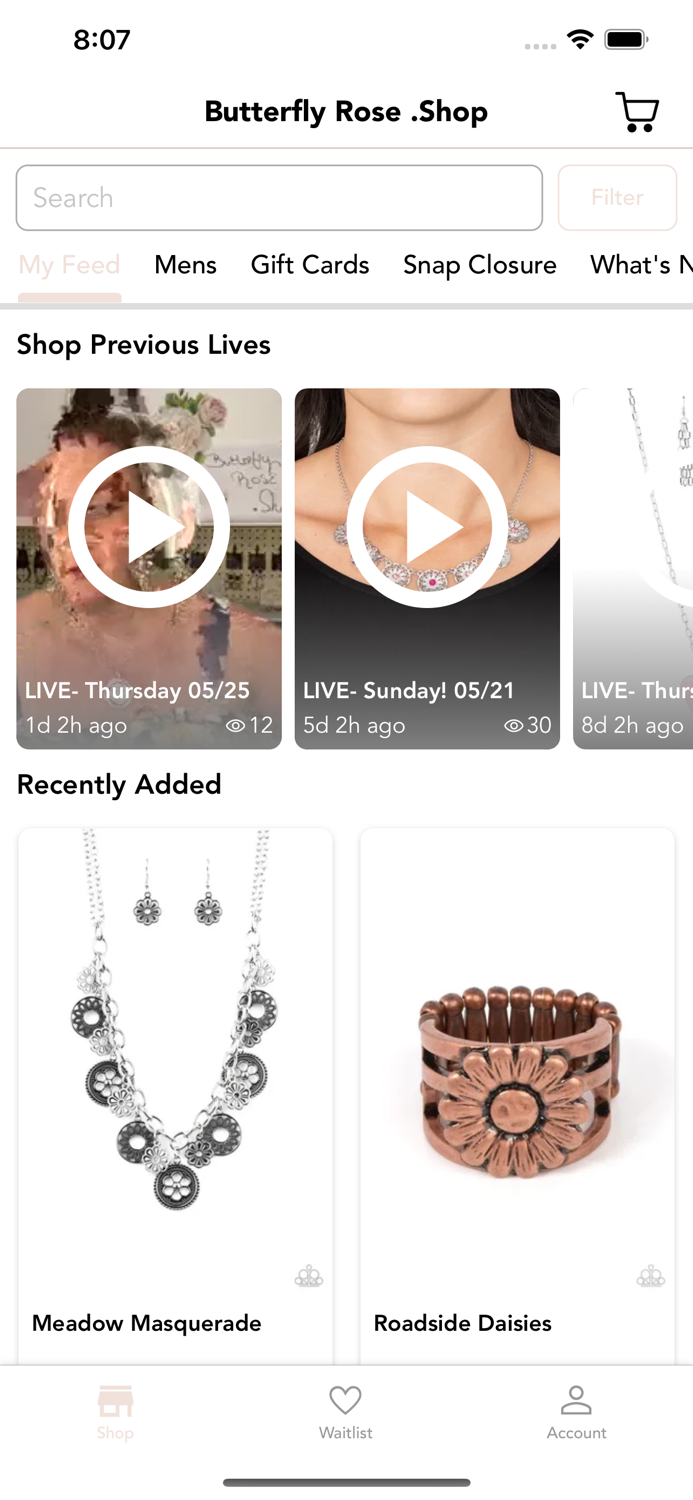Image resolution: width=693 pixels, height=1500 pixels.
Task: Switch to the Shop tab
Action: click(x=115, y=1412)
